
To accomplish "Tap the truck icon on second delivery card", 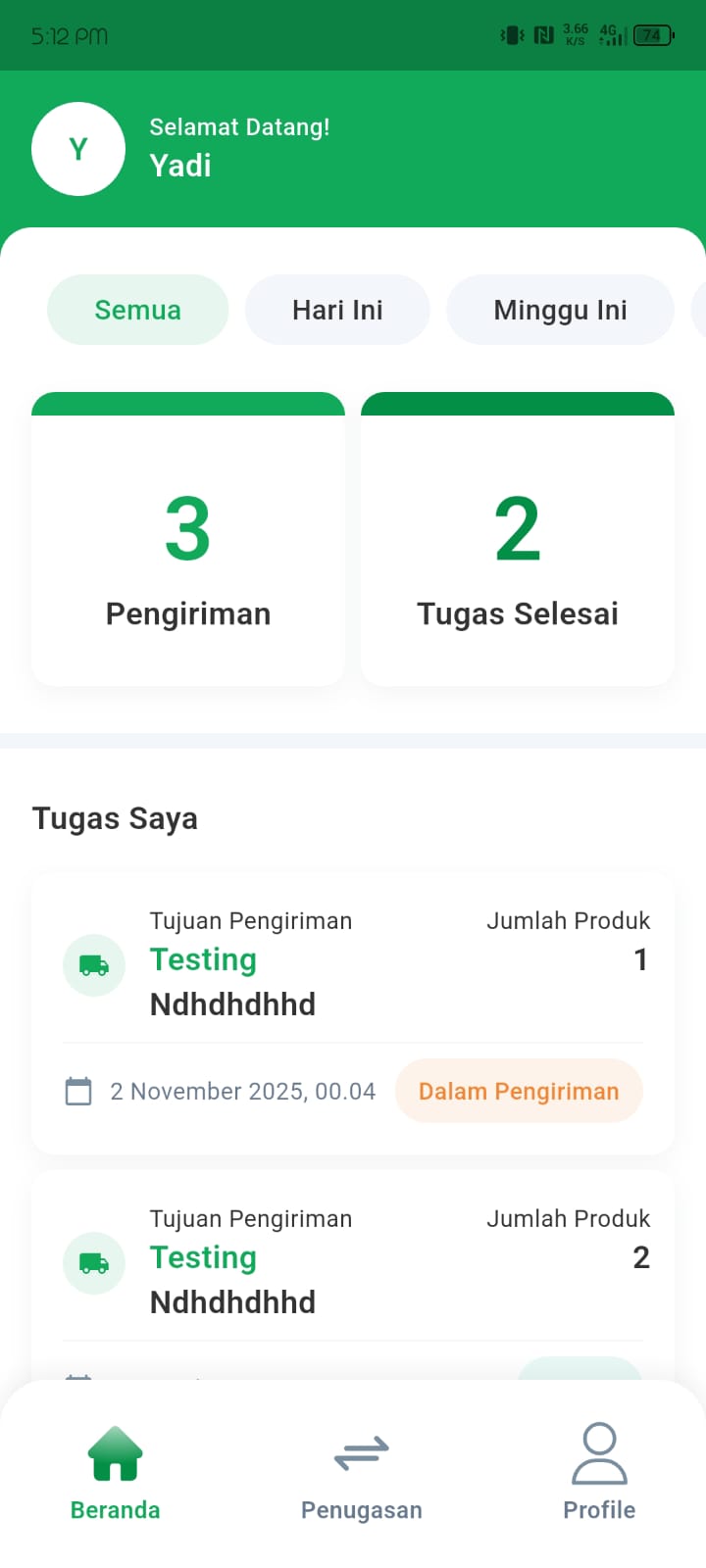I will (x=94, y=1263).
